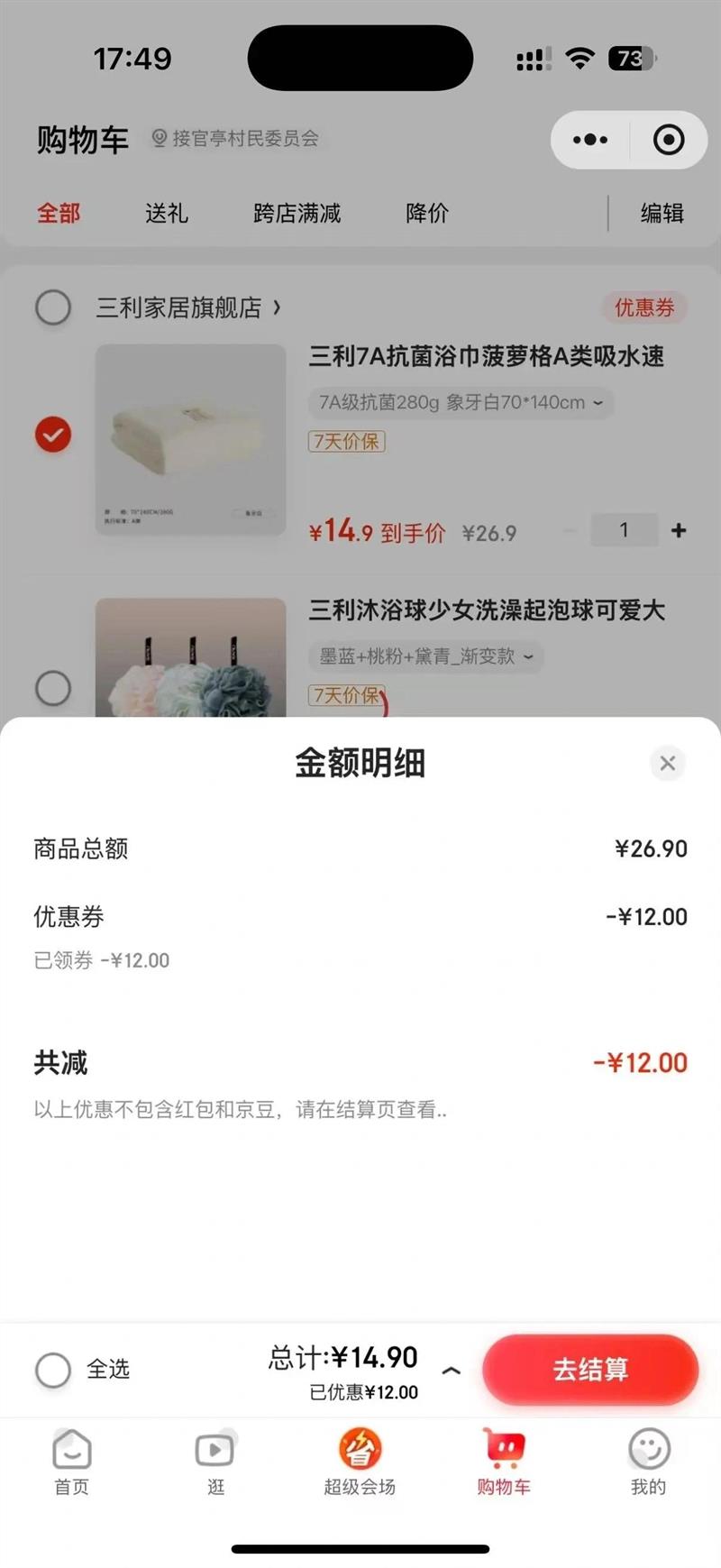Close the mini program with the circle icon
721x1568 pixels.
tap(668, 140)
